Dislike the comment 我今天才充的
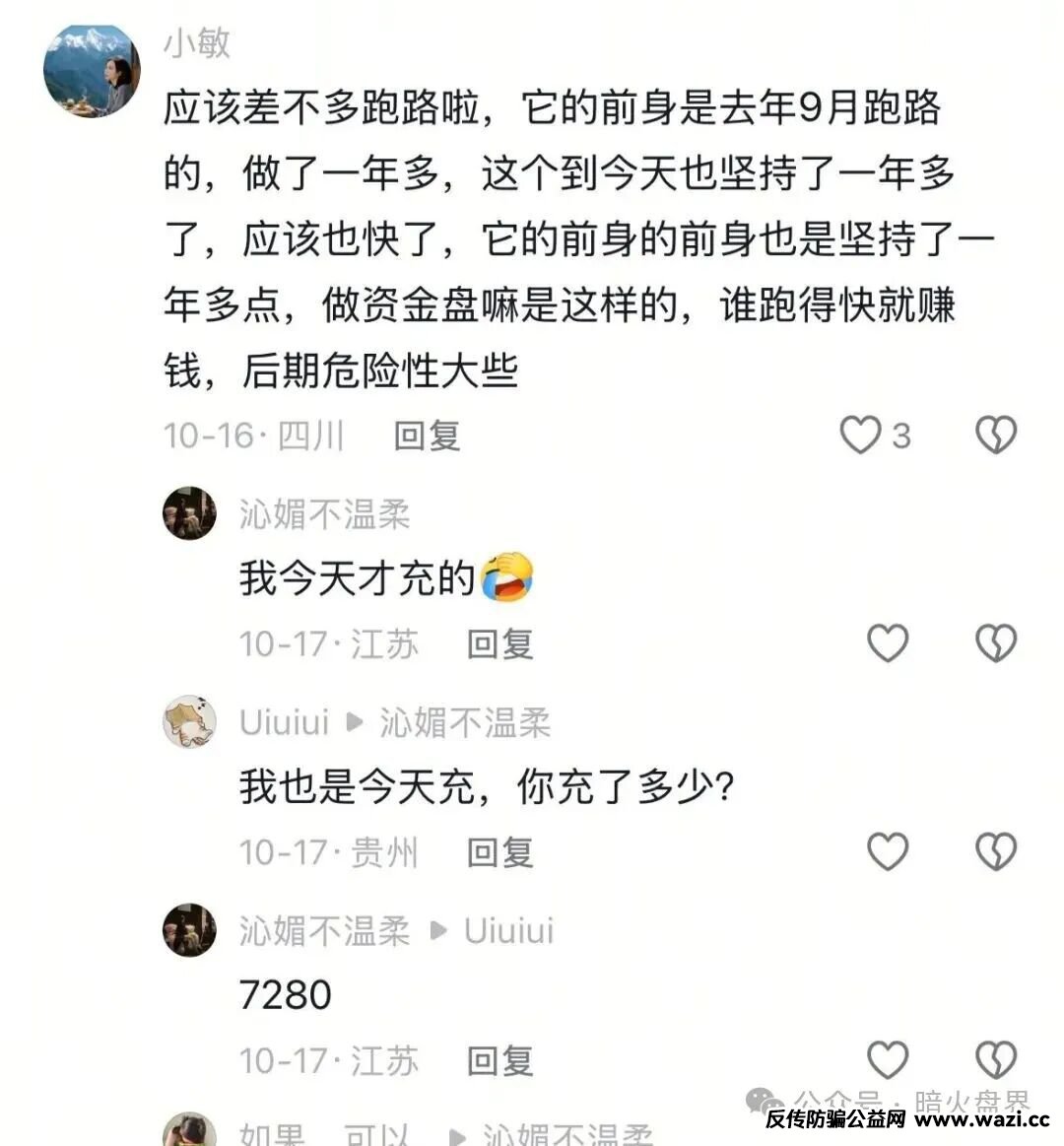The image size is (1064, 1146). point(995,643)
